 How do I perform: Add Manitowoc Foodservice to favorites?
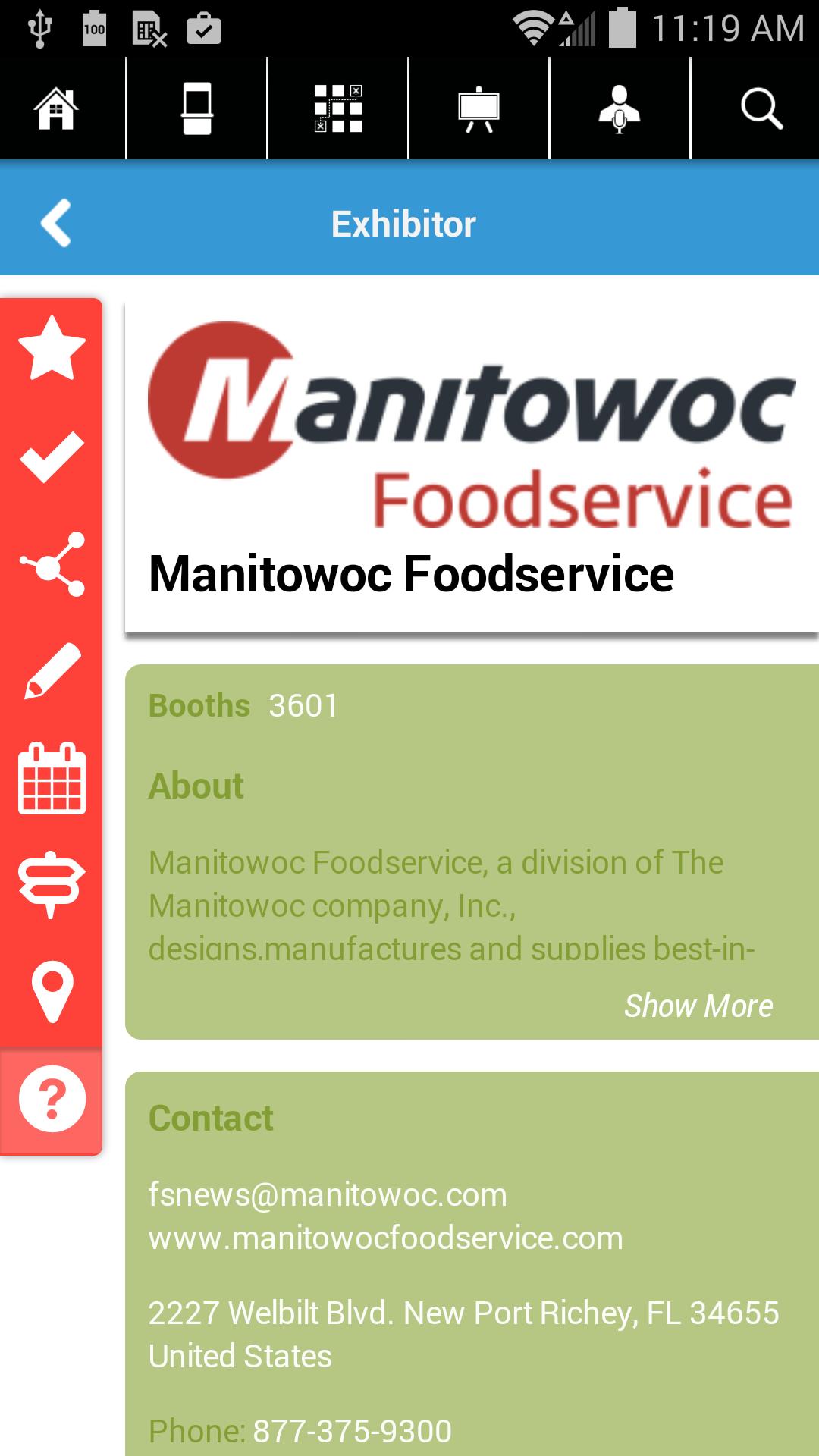52,348
